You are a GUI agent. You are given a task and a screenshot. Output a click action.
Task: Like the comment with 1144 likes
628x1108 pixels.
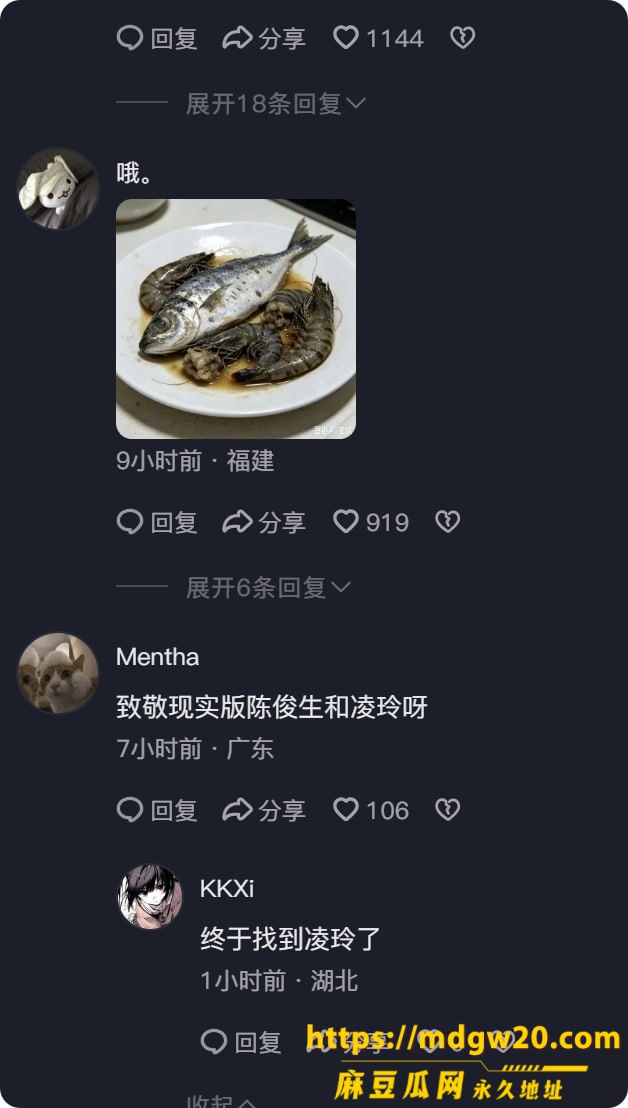coord(379,37)
